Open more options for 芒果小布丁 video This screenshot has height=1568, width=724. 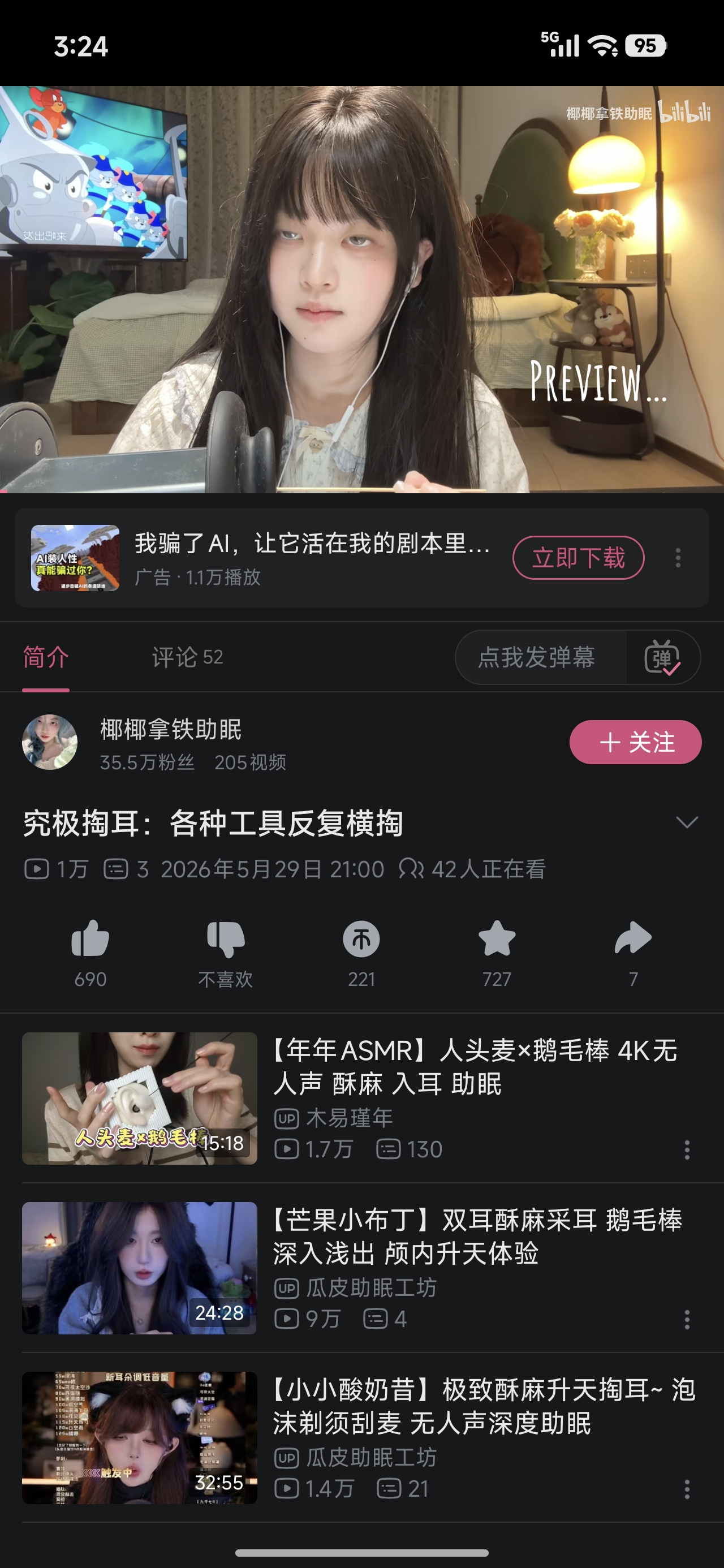click(x=687, y=1319)
